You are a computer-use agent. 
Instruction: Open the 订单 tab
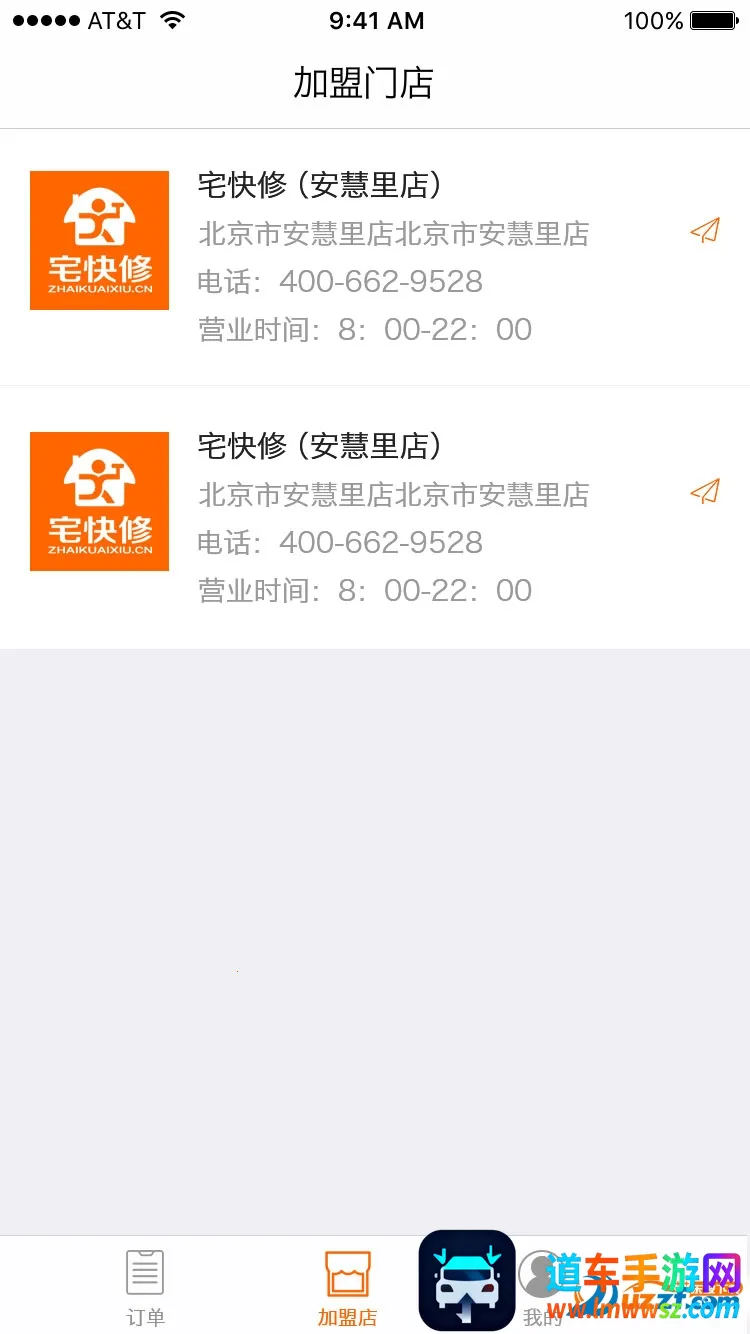(145, 1287)
